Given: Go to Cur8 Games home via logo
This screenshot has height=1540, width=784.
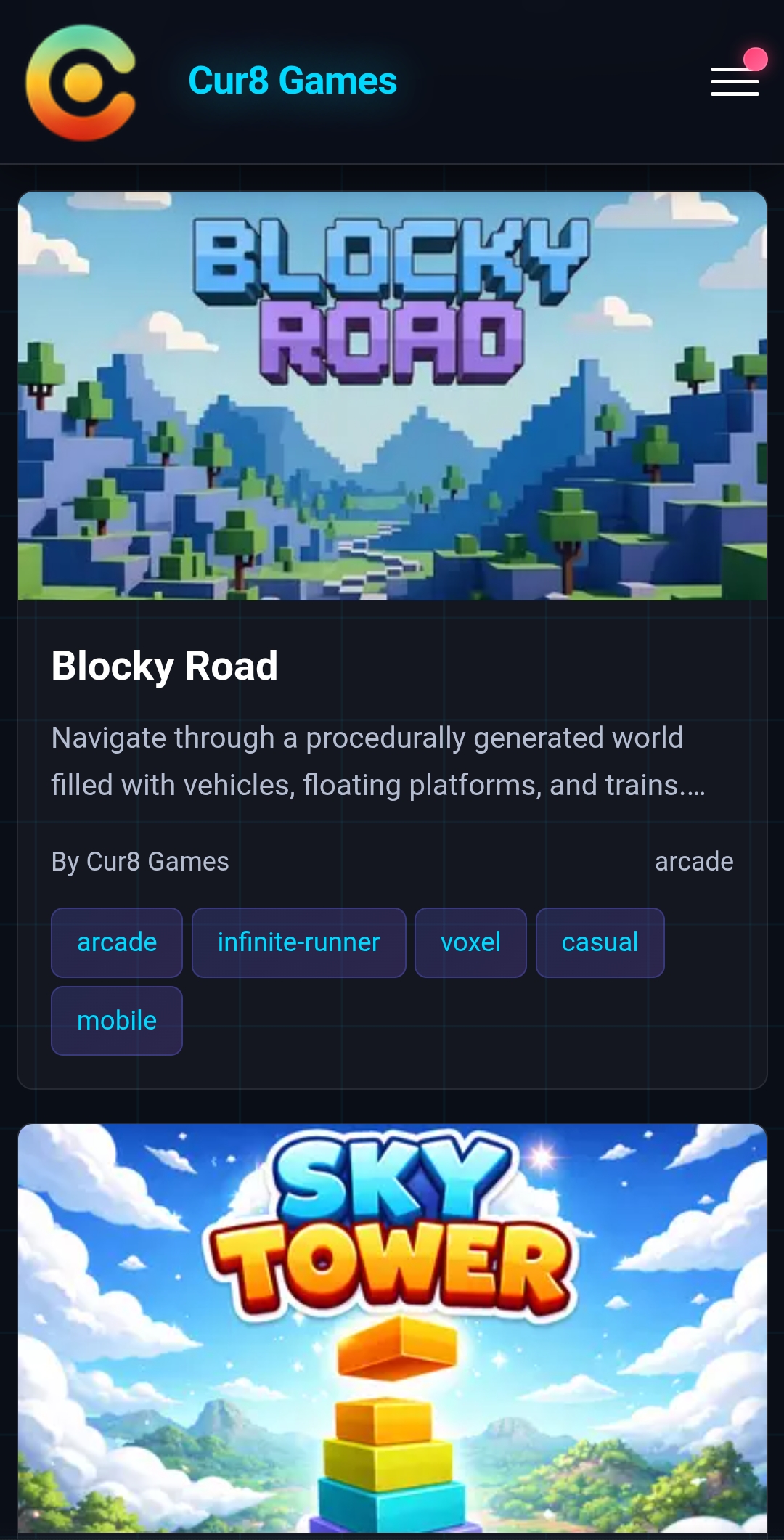Looking at the screenshot, I should [x=81, y=82].
